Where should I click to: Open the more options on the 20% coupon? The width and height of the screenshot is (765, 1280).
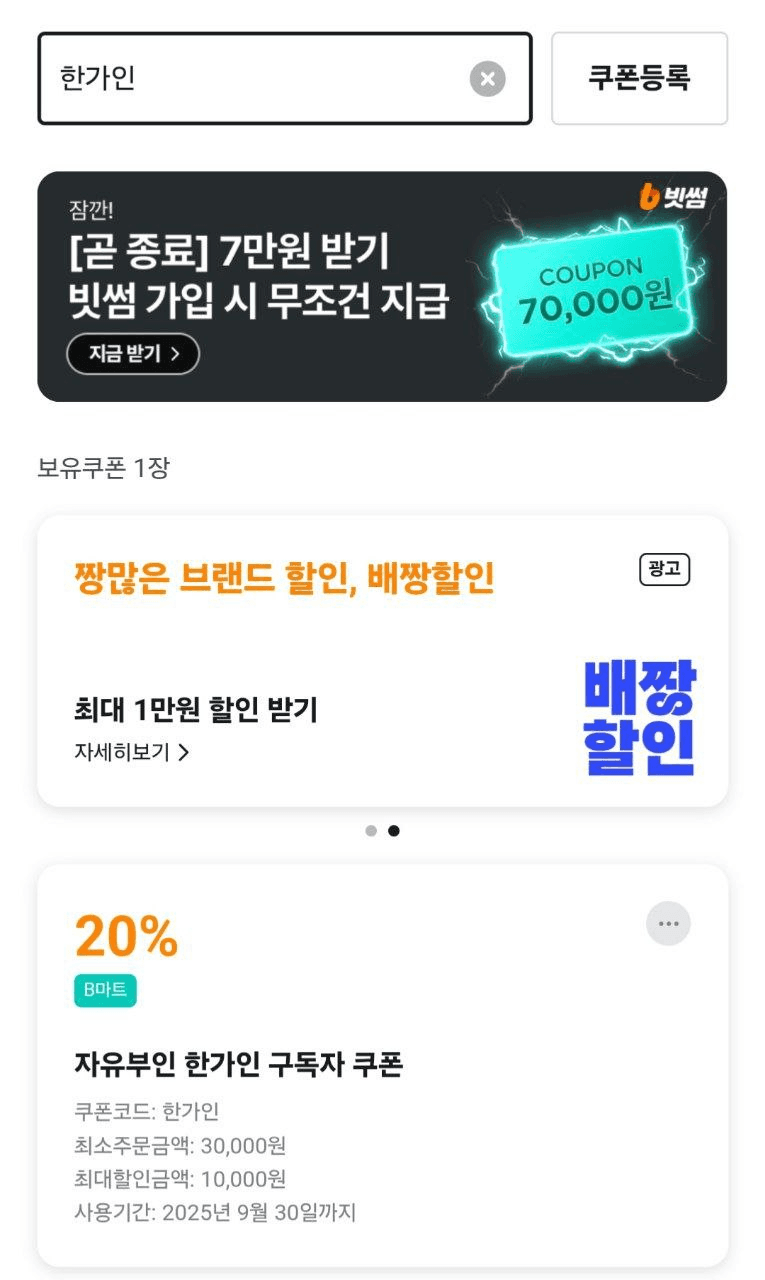(668, 924)
